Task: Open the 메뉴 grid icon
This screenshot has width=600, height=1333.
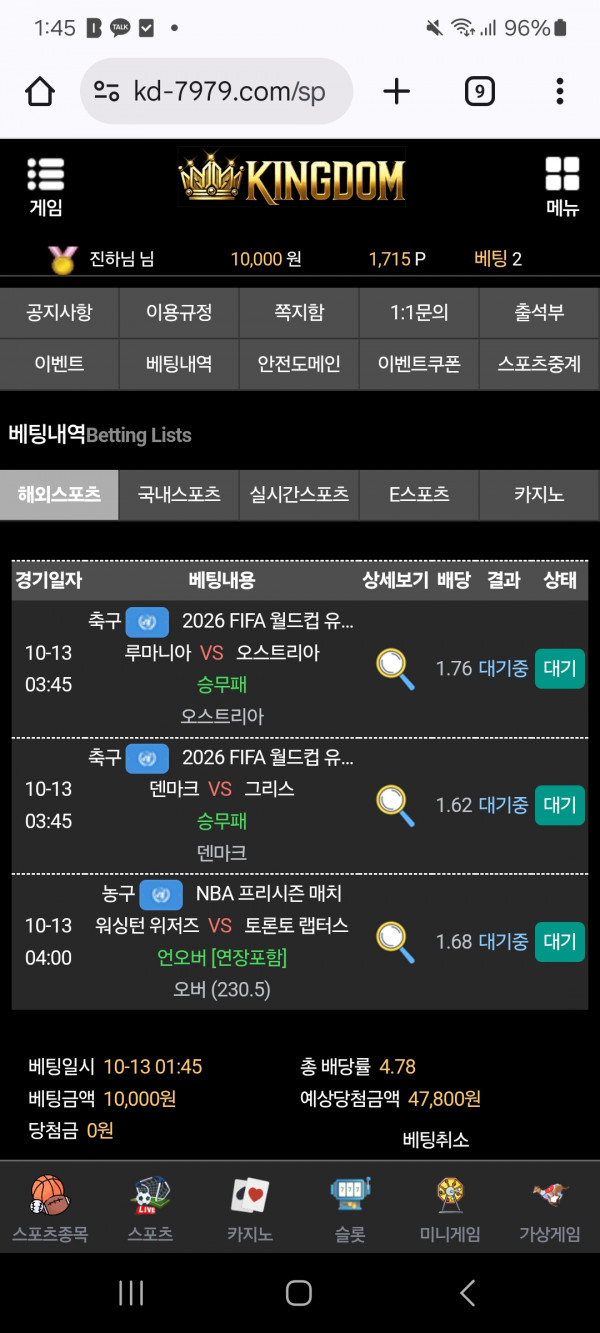Action: pos(562,186)
